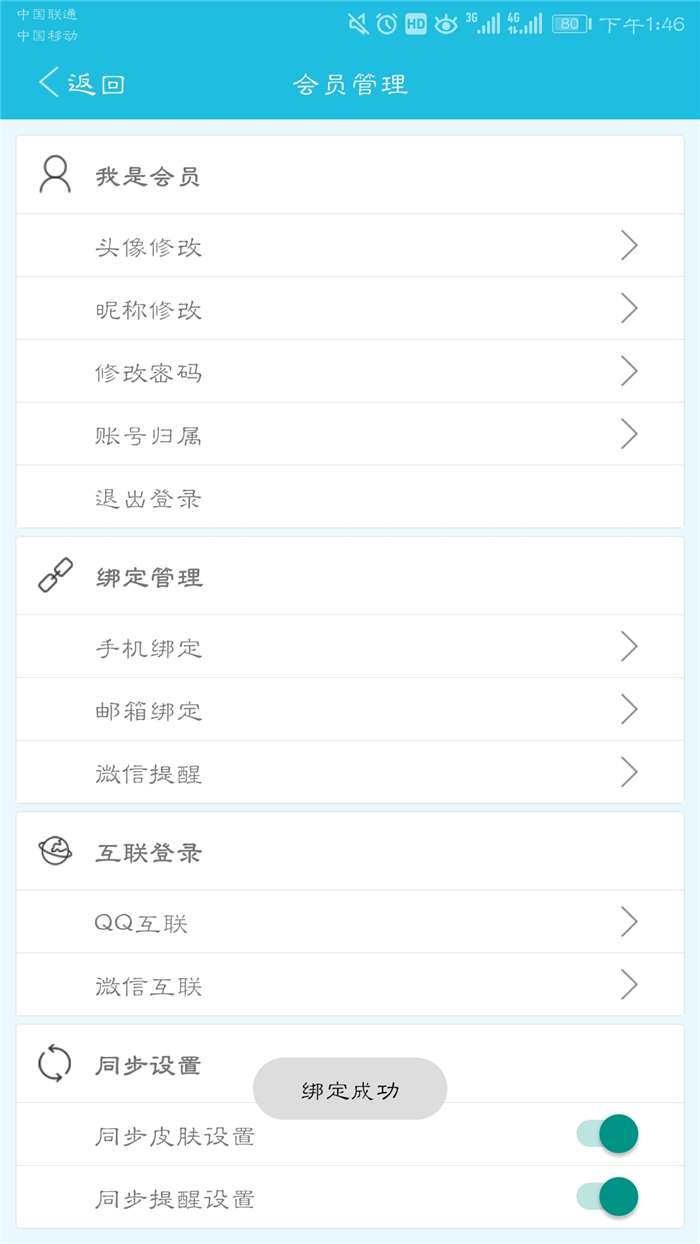Open 头像修改 to change avatar
The image size is (700, 1244).
point(350,246)
